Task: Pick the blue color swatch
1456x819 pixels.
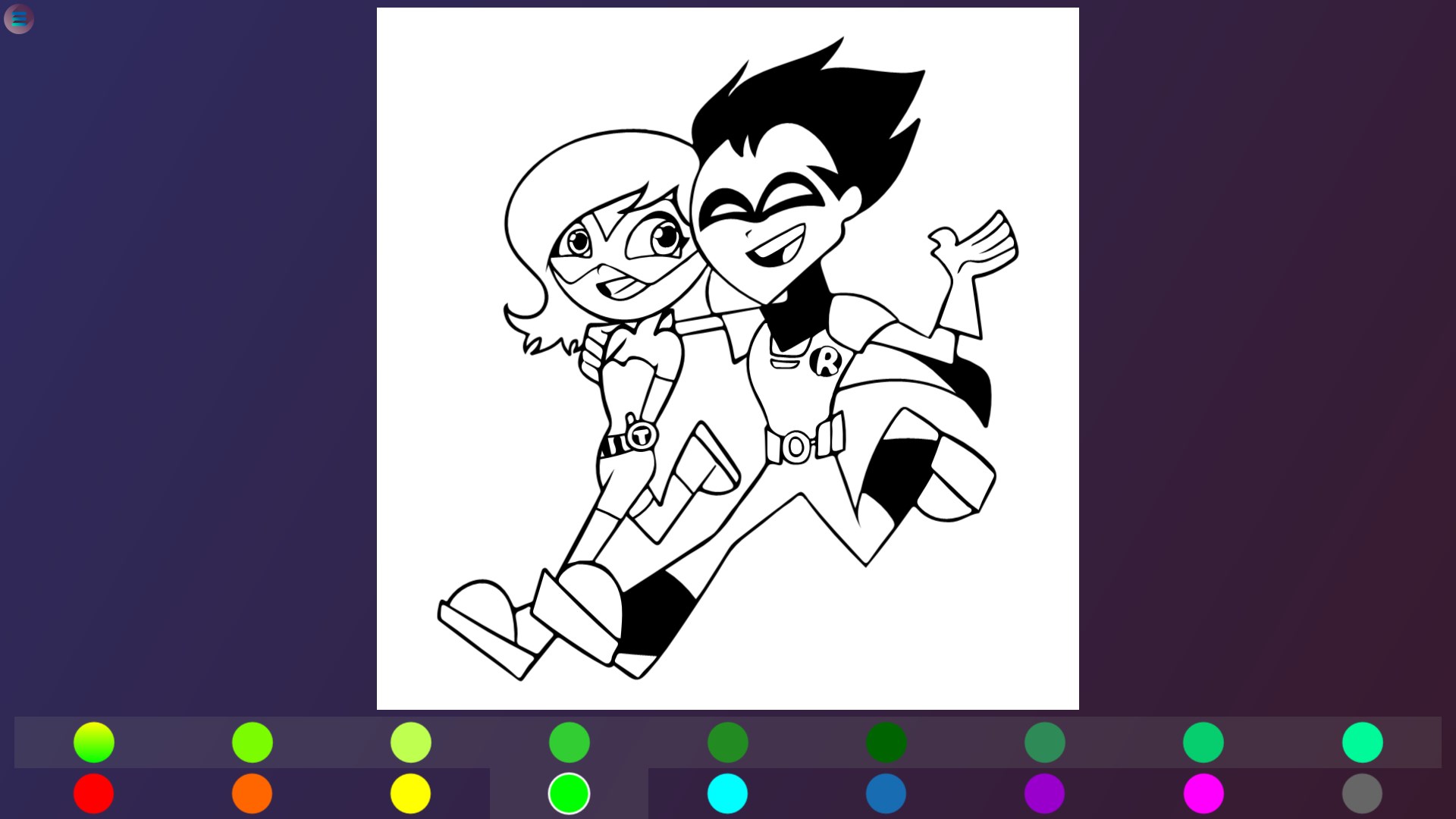Action: (886, 793)
